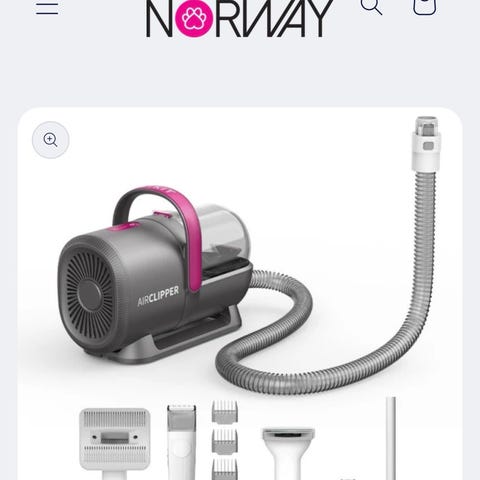Open the shopping bag
Screen dimensions: 480x480
pyautogui.click(x=425, y=7)
